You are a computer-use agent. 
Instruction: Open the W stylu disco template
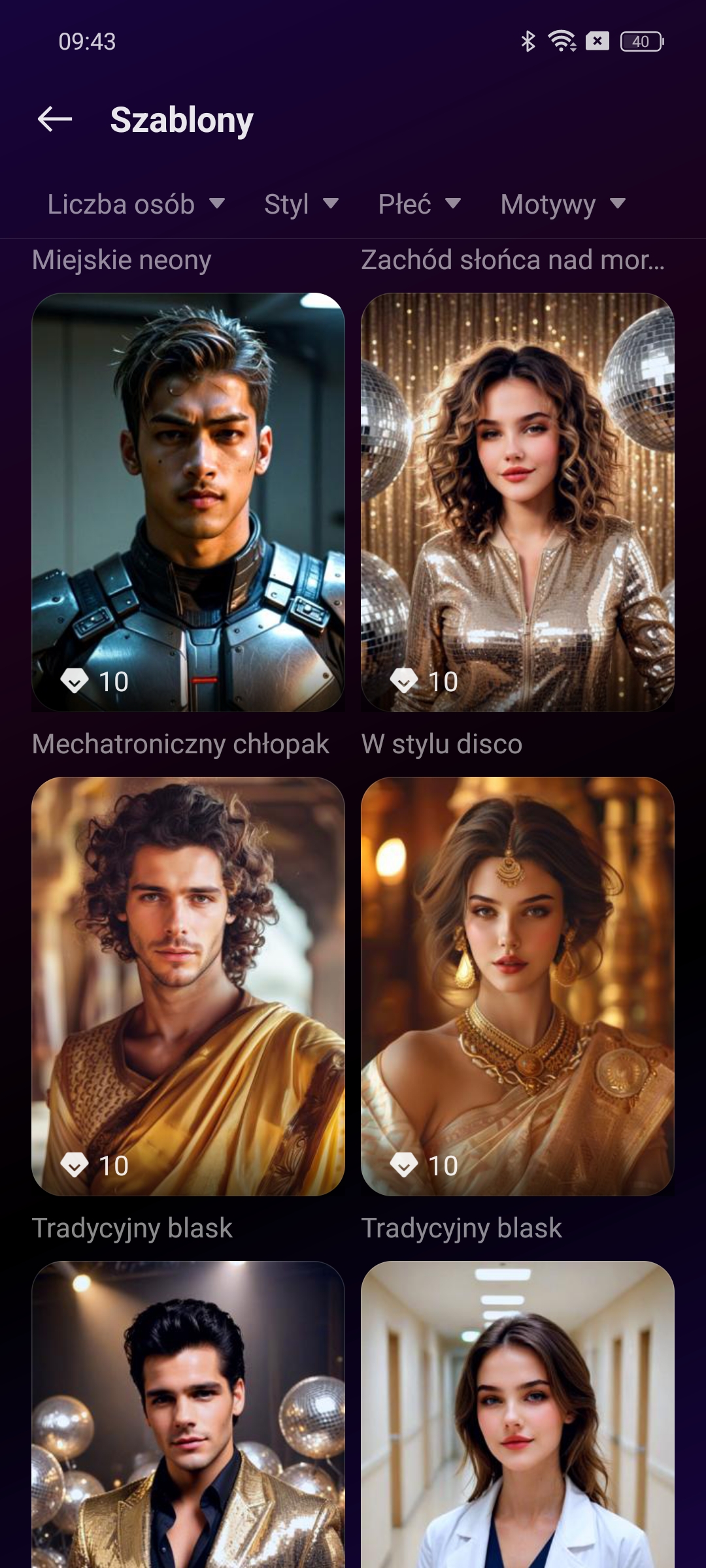[518, 502]
